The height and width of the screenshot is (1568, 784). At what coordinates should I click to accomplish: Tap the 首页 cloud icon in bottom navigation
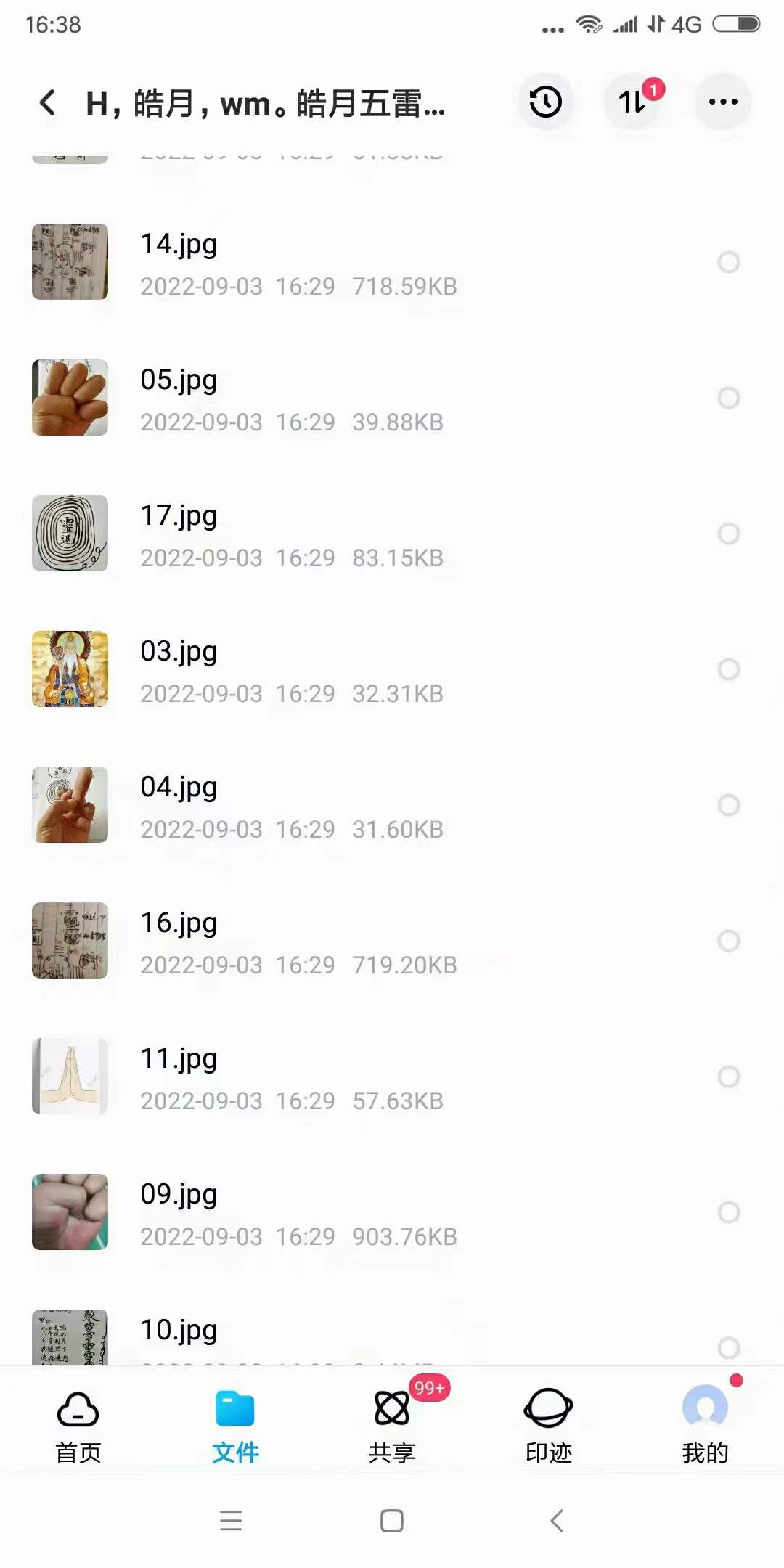[x=76, y=1408]
